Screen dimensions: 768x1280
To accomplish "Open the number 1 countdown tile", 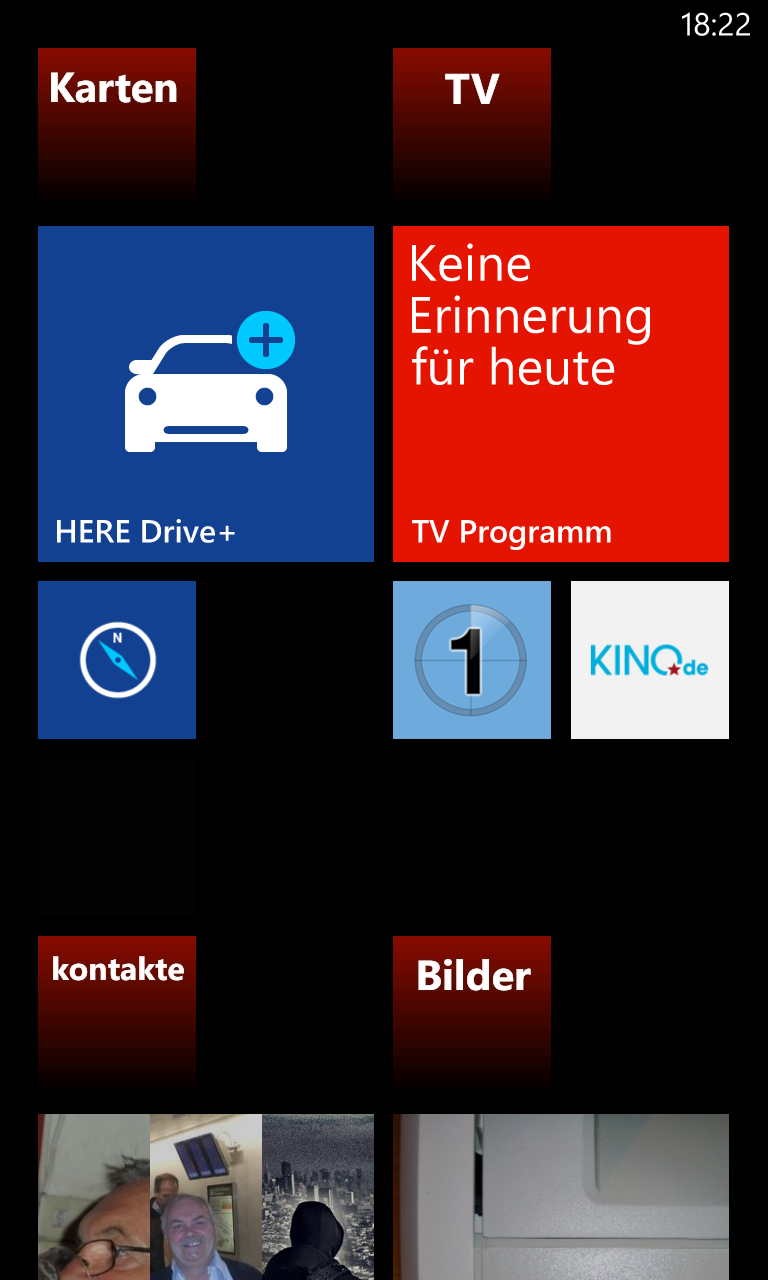I will 472,660.
